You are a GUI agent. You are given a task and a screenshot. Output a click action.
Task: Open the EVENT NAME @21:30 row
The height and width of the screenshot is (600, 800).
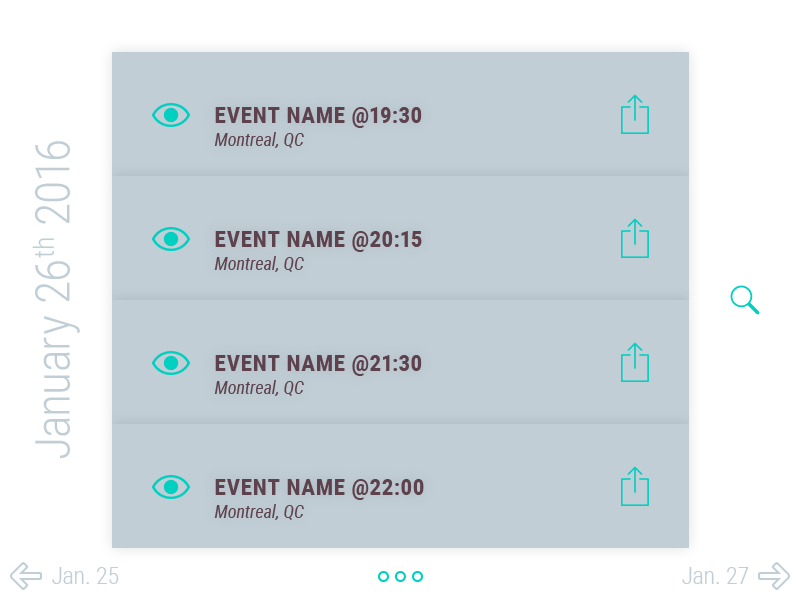click(400, 373)
